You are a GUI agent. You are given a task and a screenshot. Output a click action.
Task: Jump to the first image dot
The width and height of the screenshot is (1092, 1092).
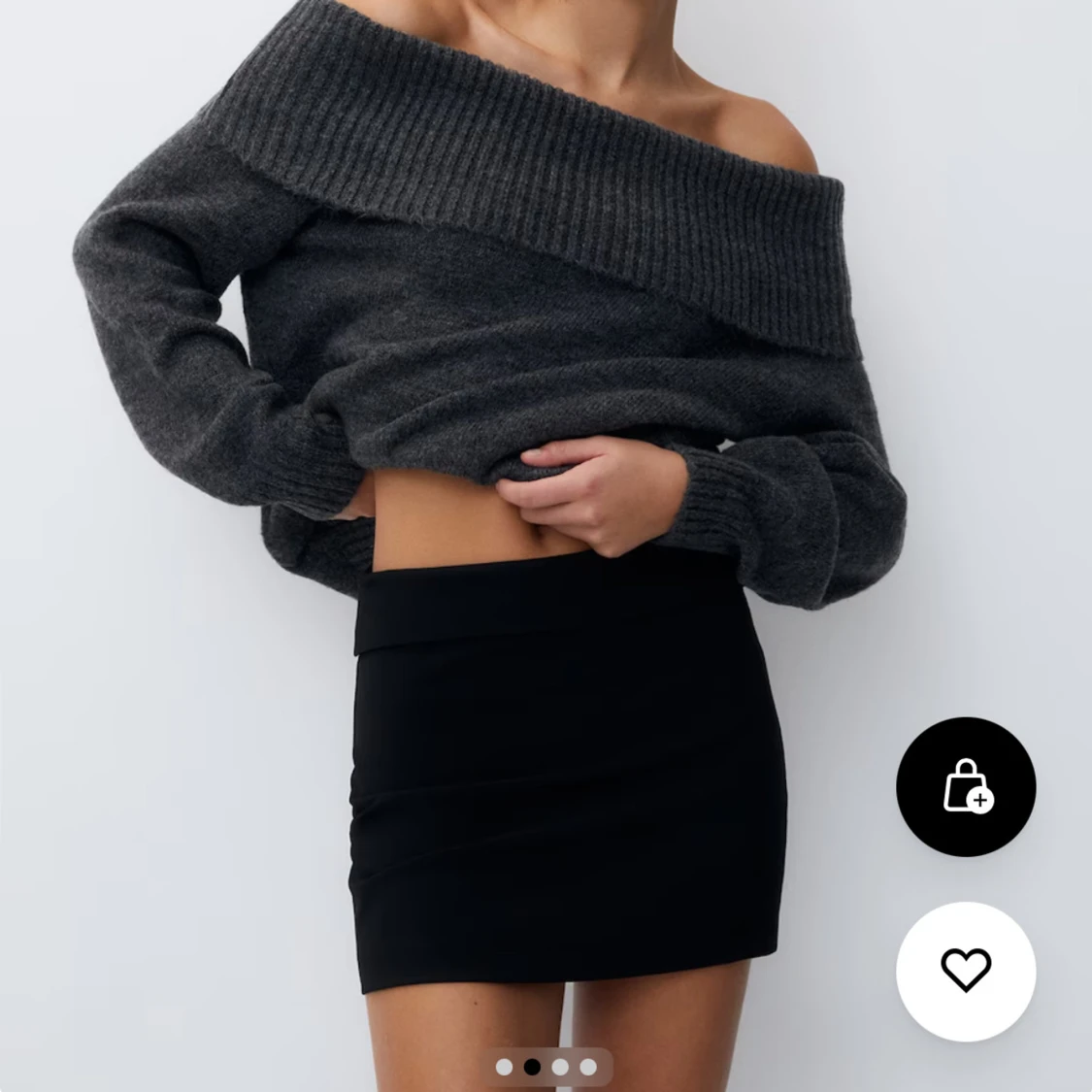[504, 1067]
